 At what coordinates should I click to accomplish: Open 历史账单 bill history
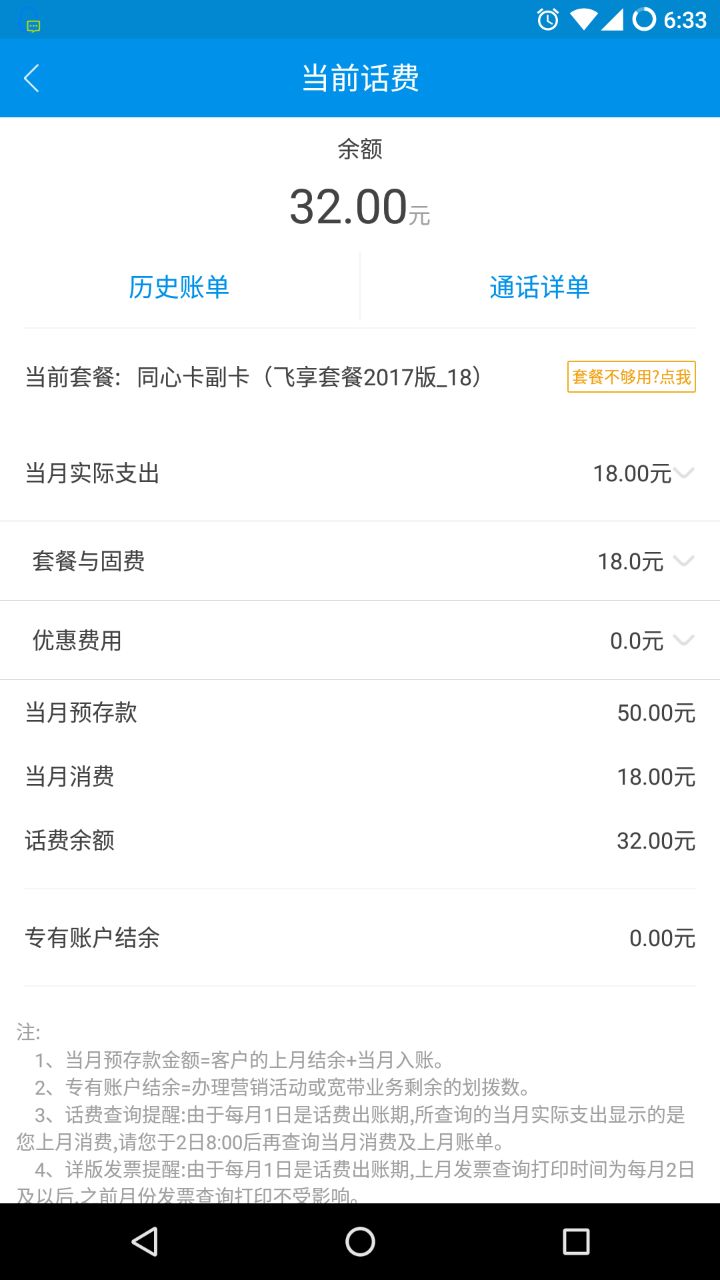pyautogui.click(x=179, y=287)
